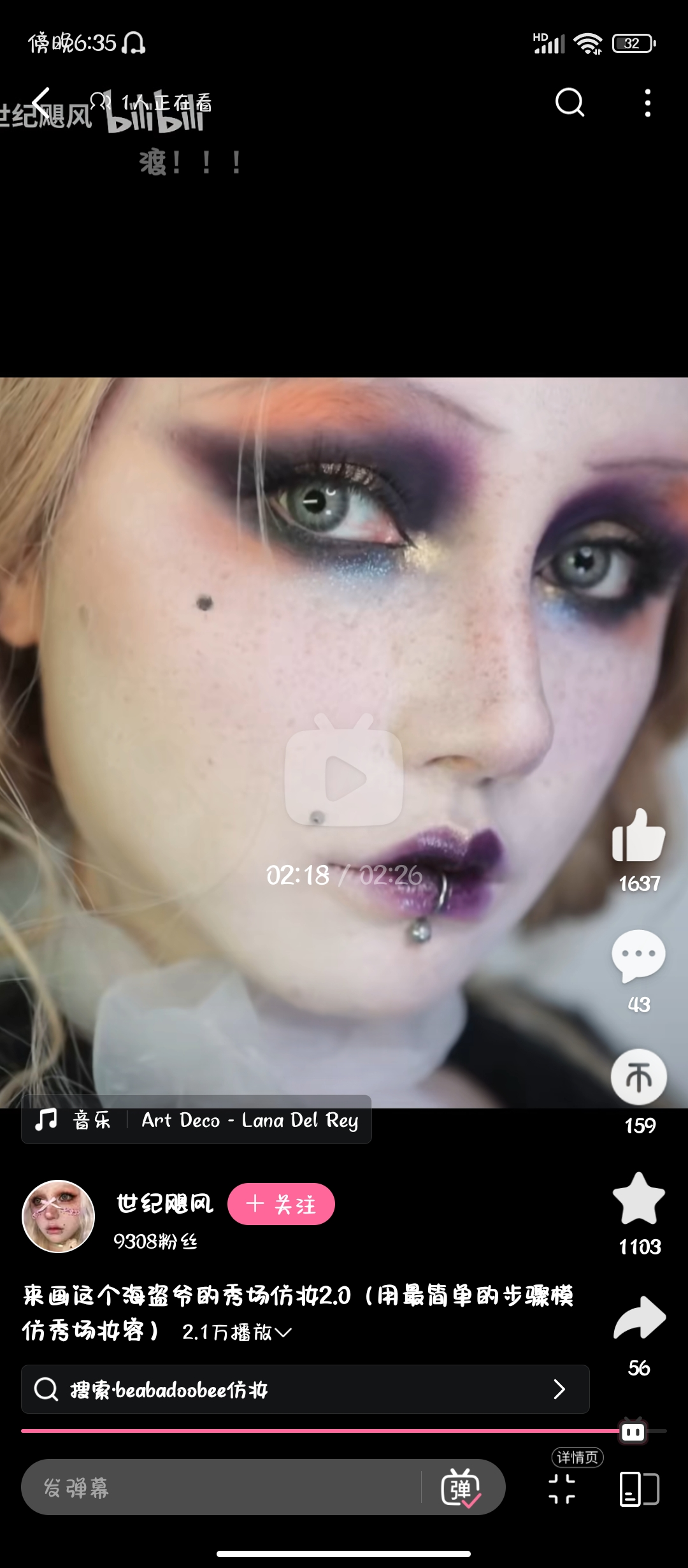Share this video
The height and width of the screenshot is (1568, 688).
[638, 1318]
